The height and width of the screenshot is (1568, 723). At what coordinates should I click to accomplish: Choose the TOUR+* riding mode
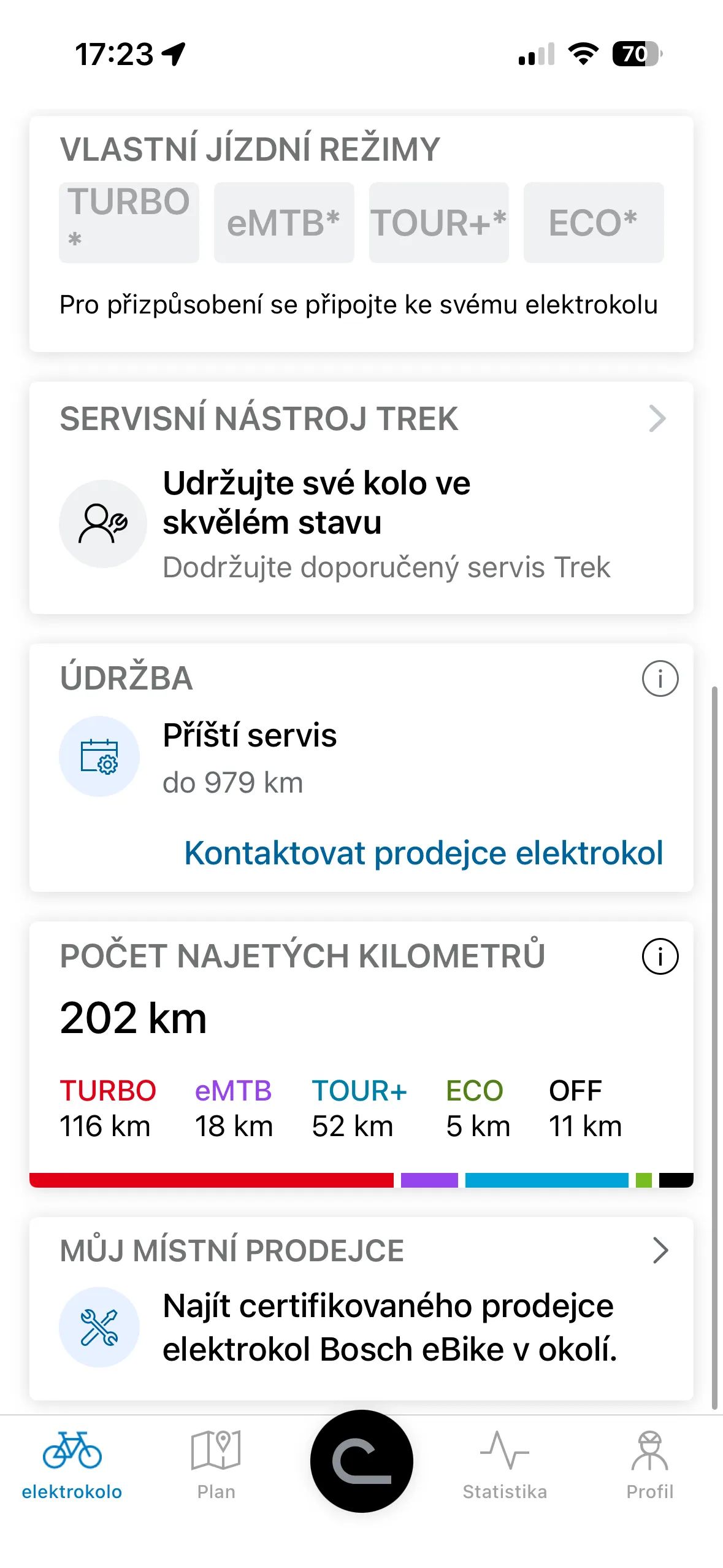439,222
